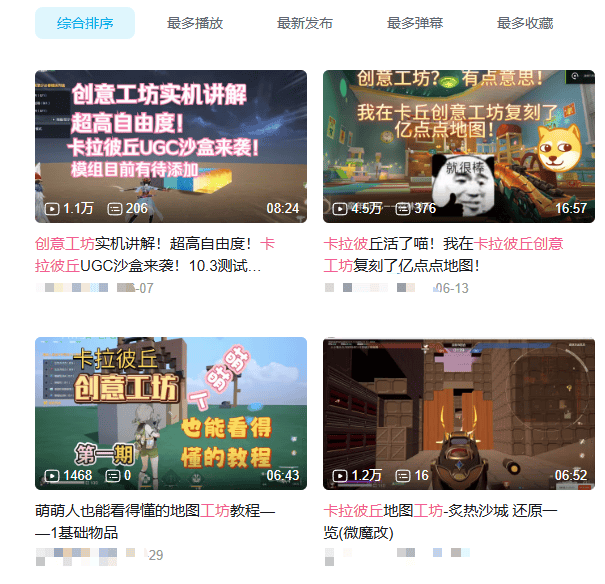605x584 pixels.
Task: Open title link 卡拉彼丘活了喵！
Action: 443,254
